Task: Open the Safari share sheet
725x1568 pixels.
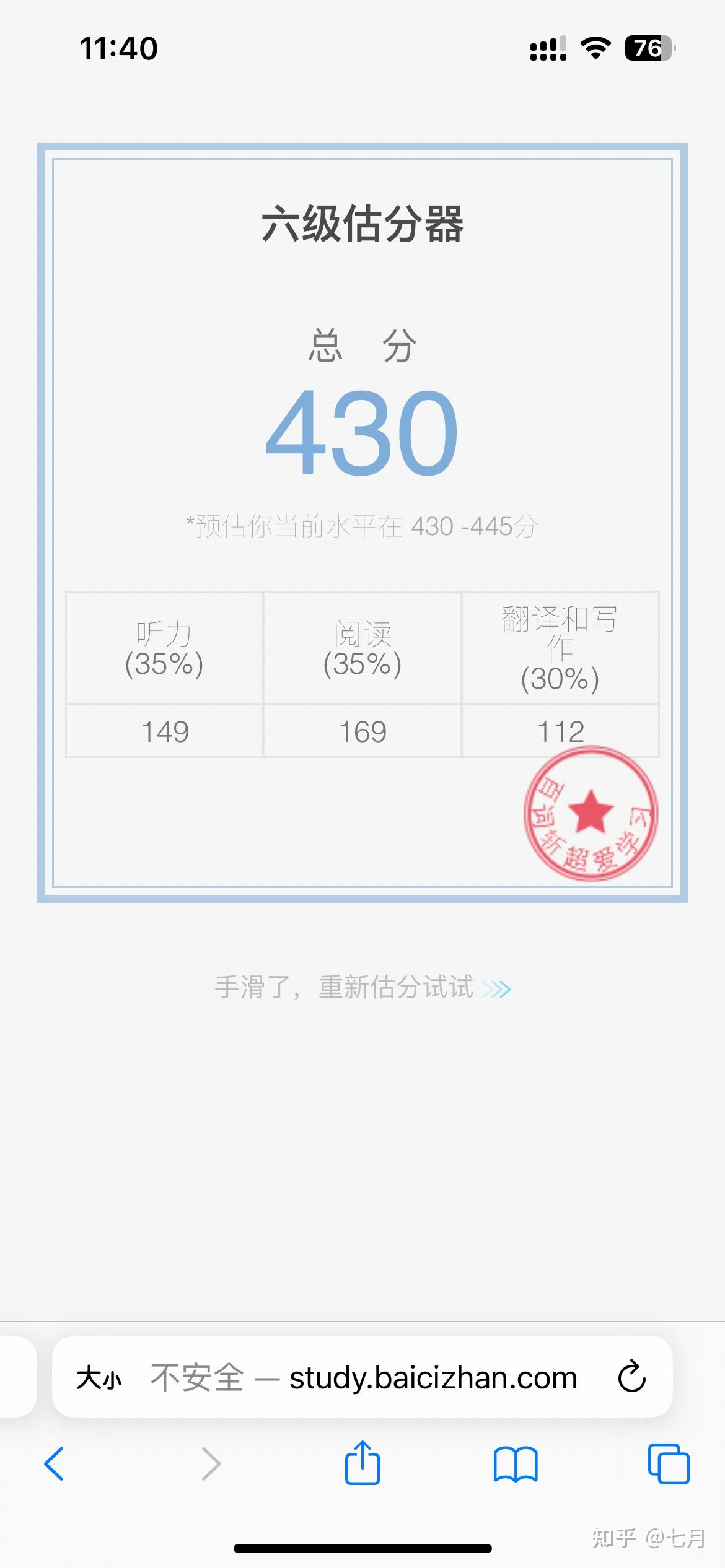Action: coord(362,1463)
